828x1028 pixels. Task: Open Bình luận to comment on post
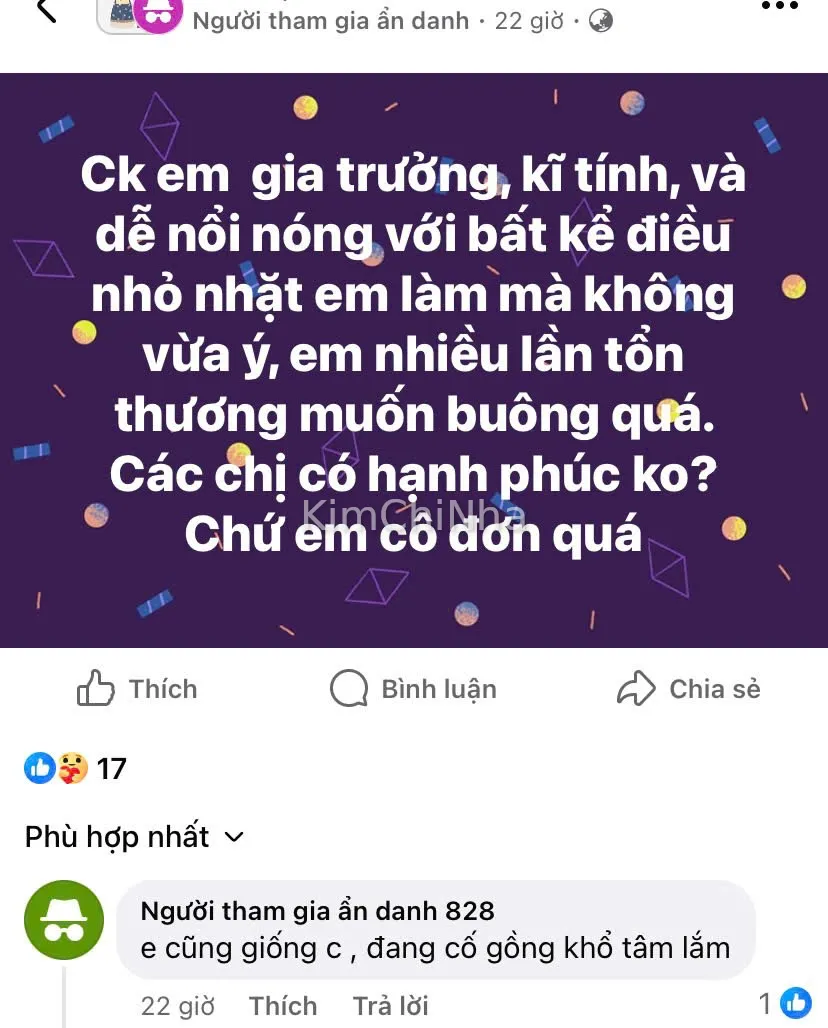pos(413,689)
